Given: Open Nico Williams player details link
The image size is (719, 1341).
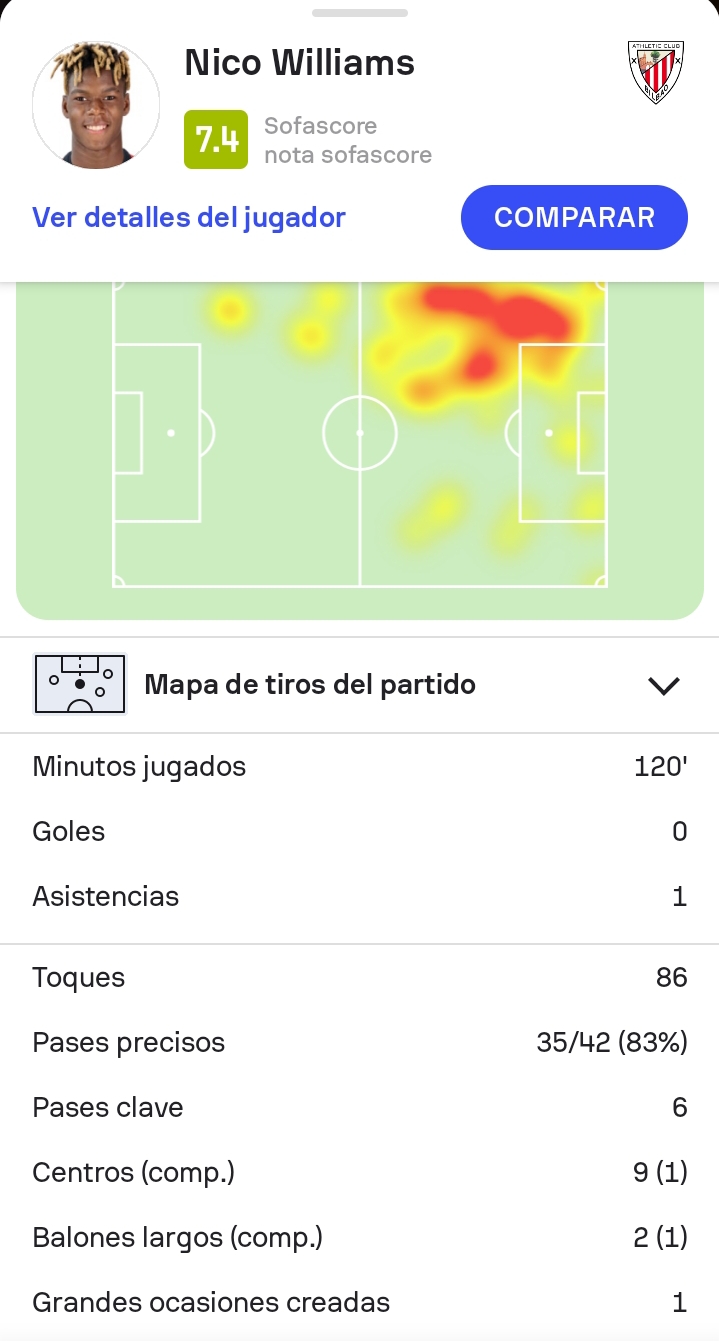Looking at the screenshot, I should click(x=189, y=218).
